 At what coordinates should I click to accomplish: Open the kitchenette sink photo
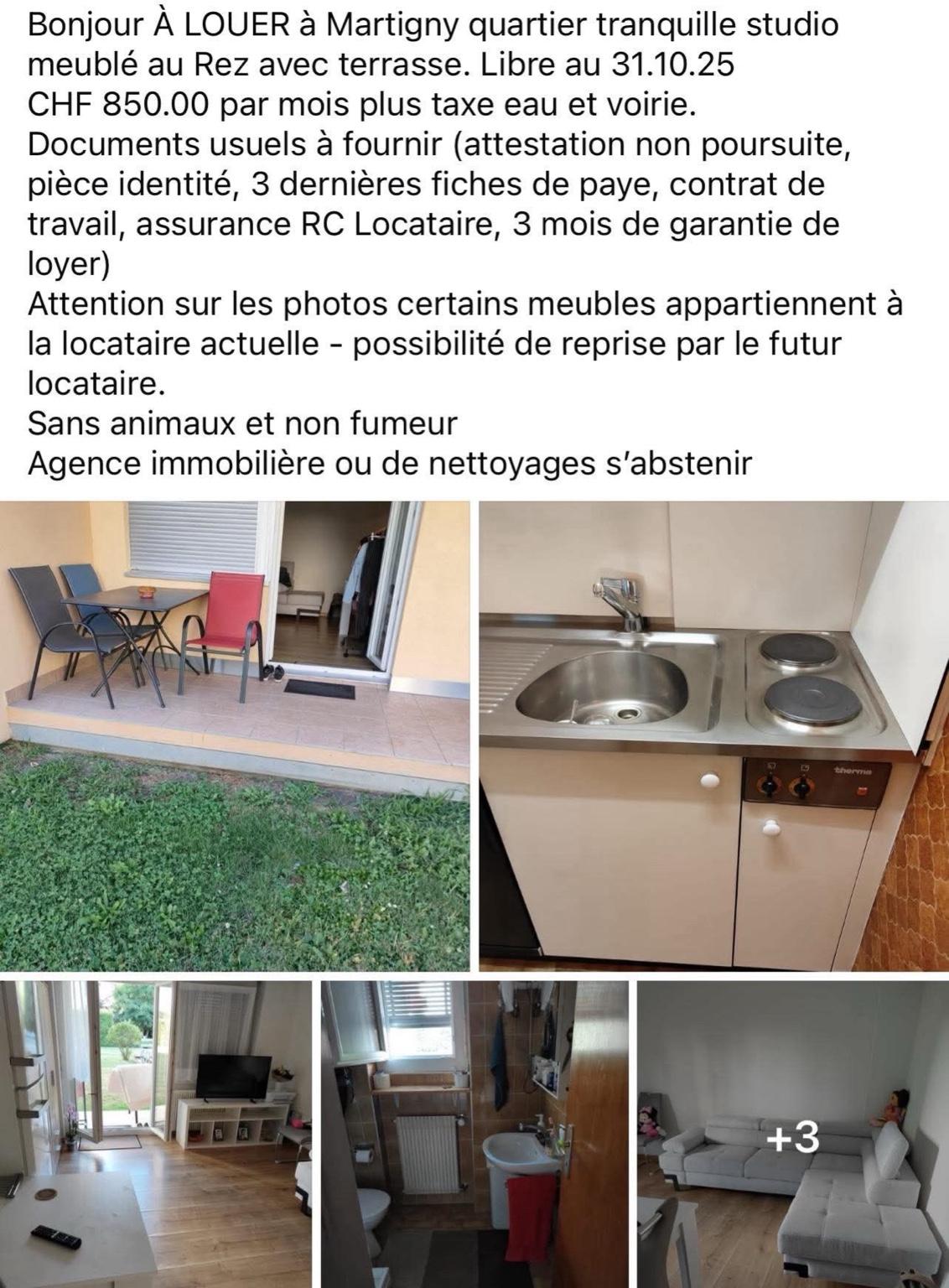point(713,735)
